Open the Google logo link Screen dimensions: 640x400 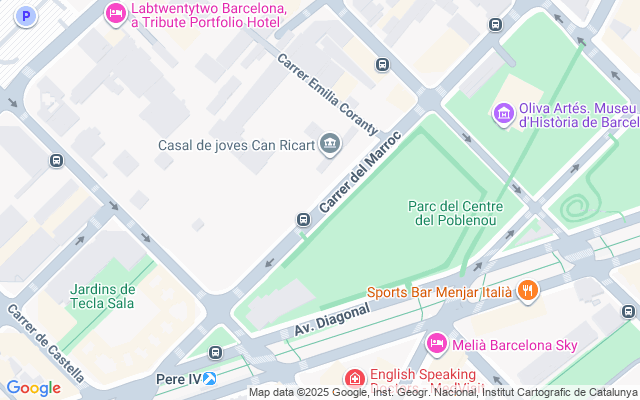(32, 388)
